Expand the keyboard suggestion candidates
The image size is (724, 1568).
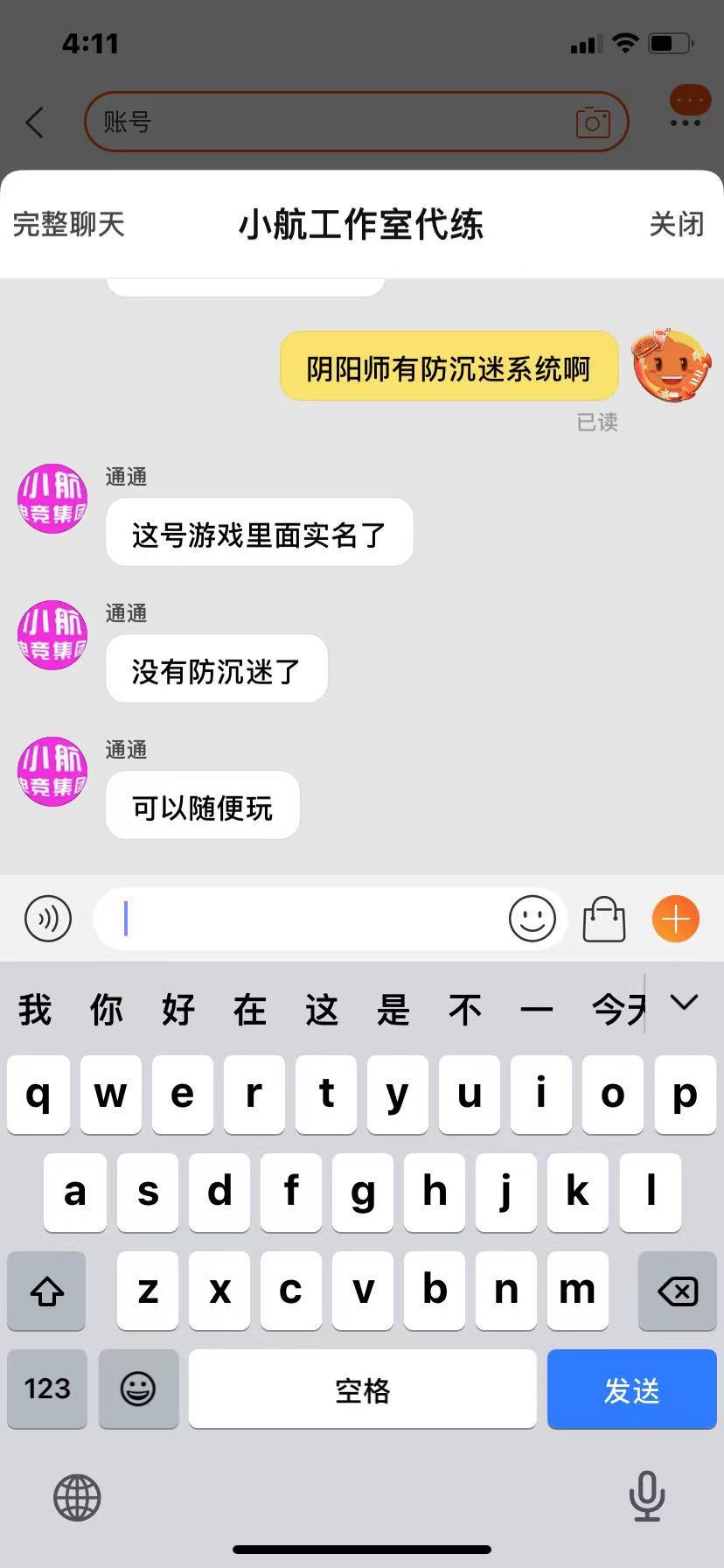click(684, 1003)
